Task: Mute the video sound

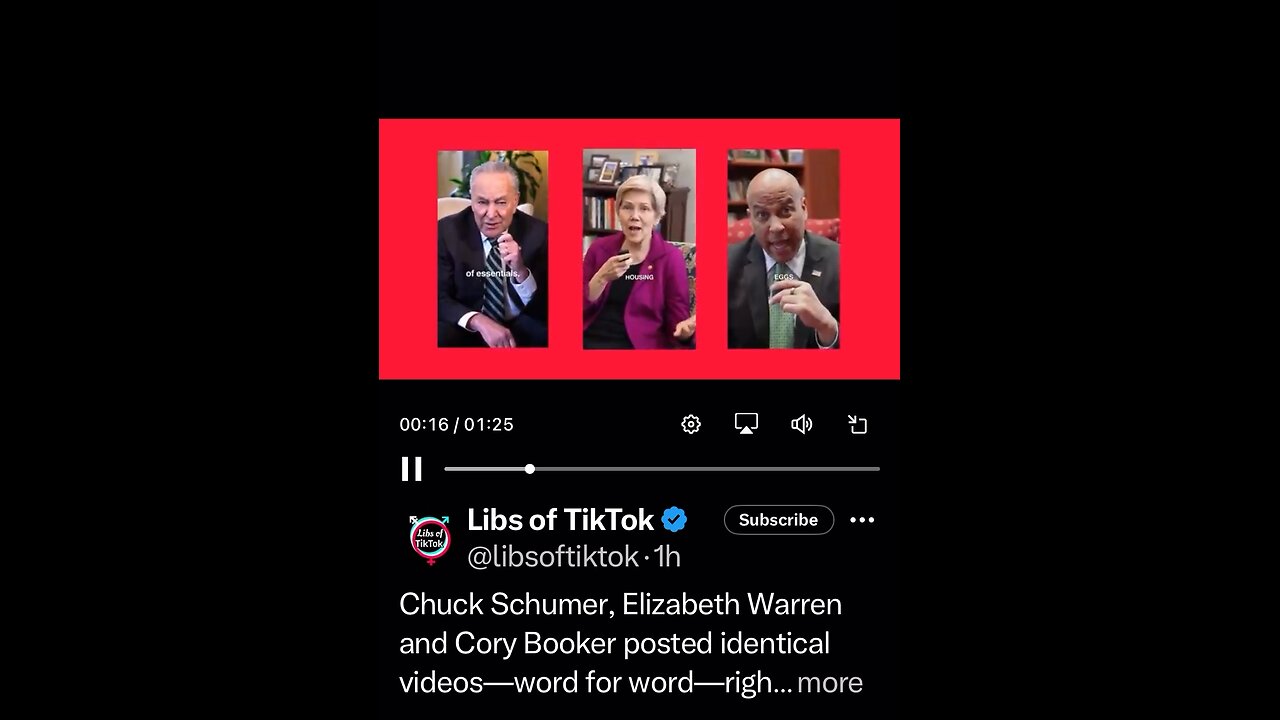Action: [x=801, y=424]
